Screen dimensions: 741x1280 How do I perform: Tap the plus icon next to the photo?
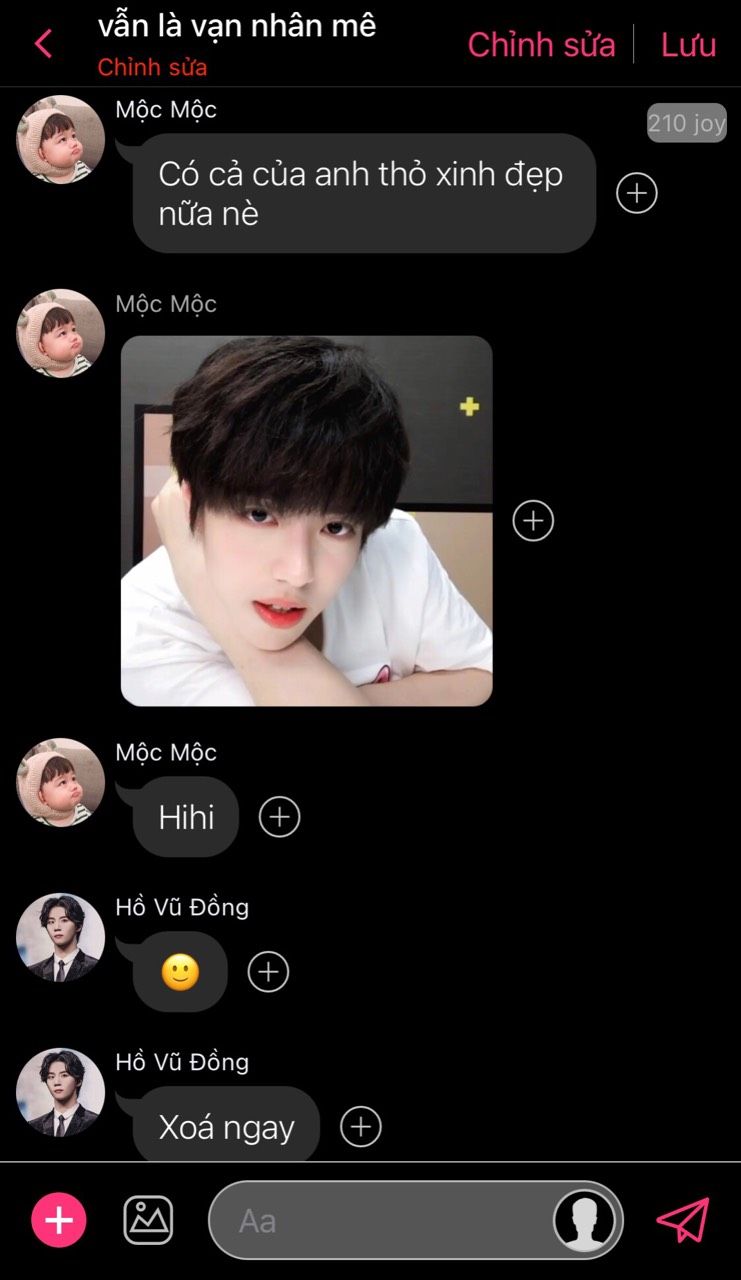533,521
